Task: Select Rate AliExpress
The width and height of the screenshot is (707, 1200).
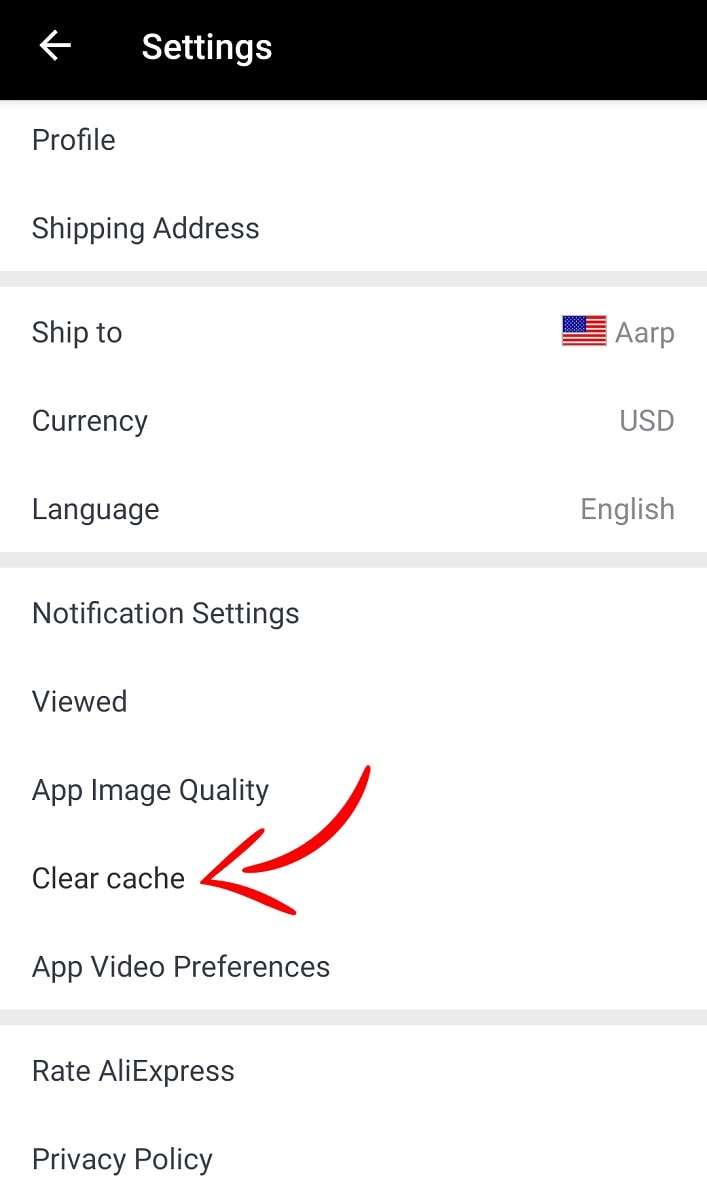Action: point(353,1071)
